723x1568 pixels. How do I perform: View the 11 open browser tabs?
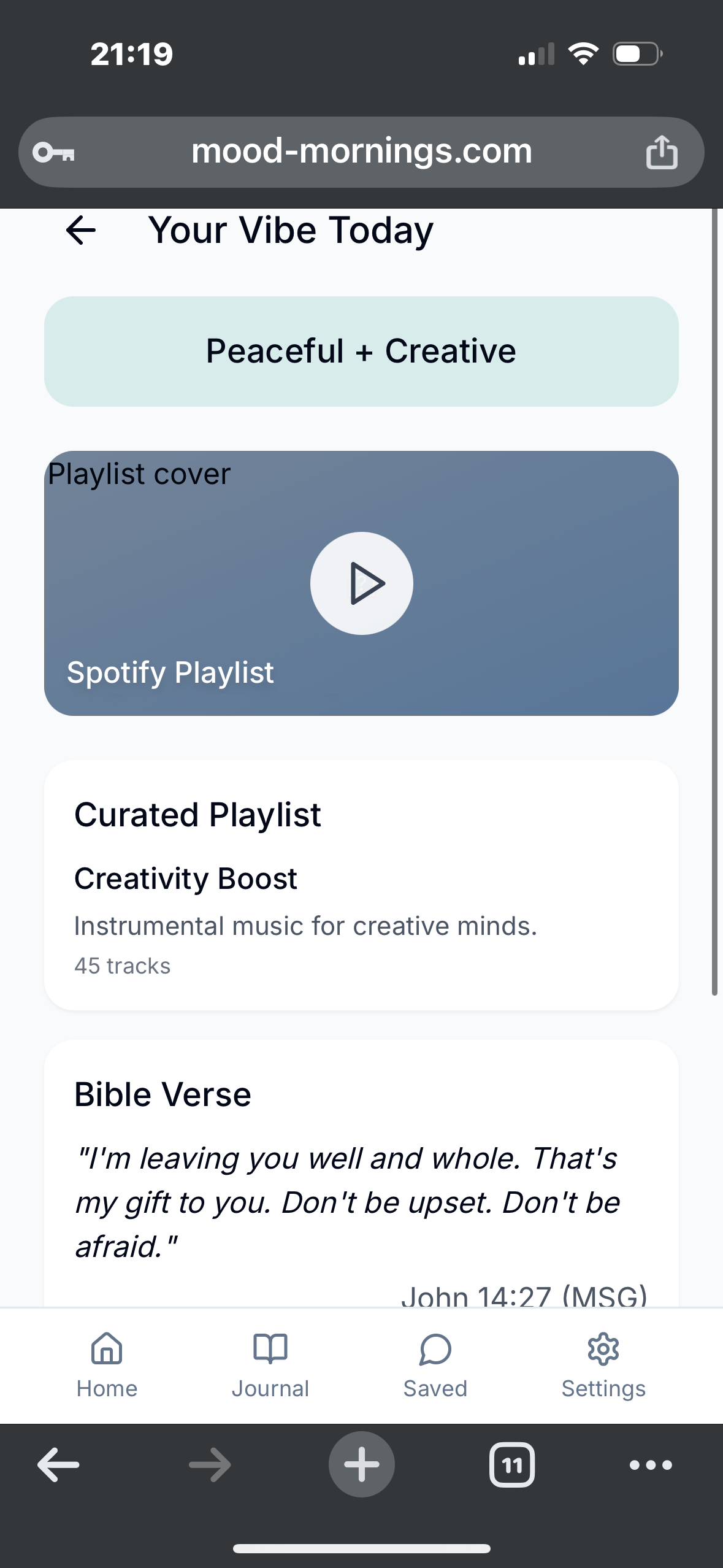click(x=512, y=1465)
